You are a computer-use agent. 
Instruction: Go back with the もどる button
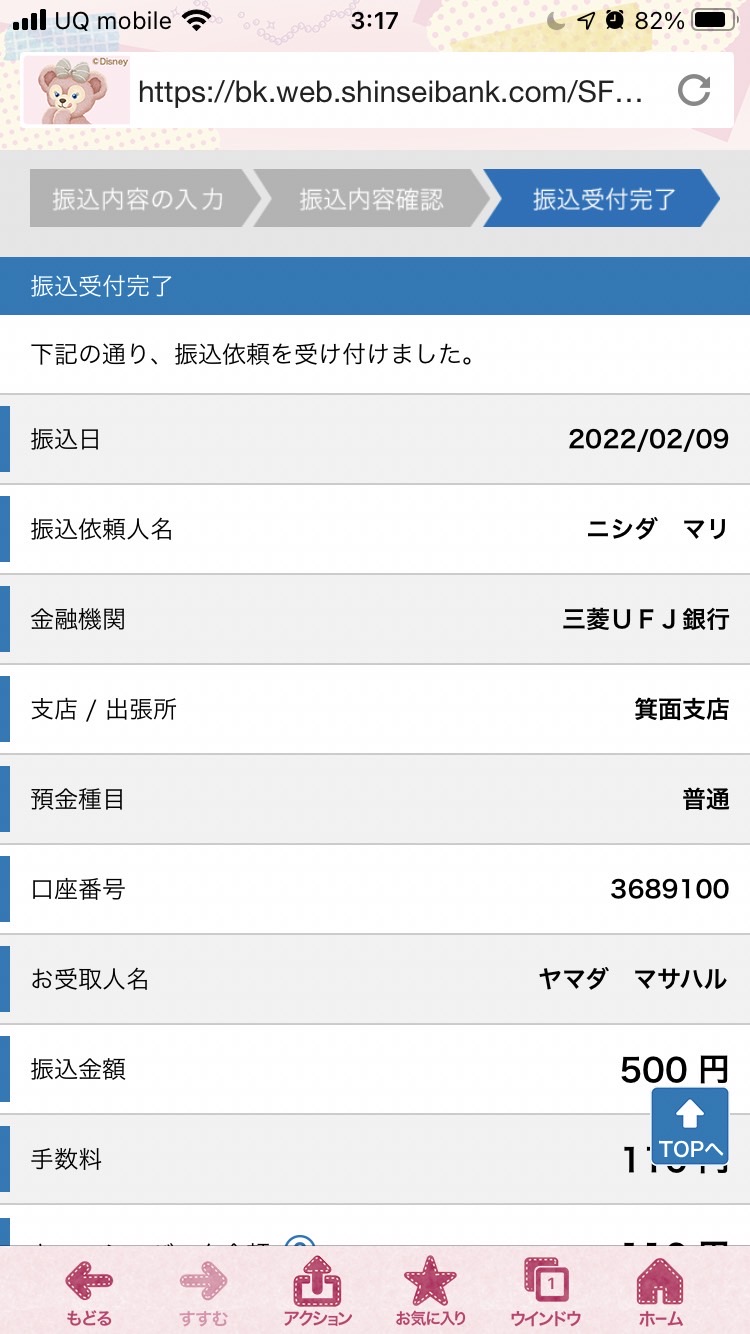tap(89, 1292)
